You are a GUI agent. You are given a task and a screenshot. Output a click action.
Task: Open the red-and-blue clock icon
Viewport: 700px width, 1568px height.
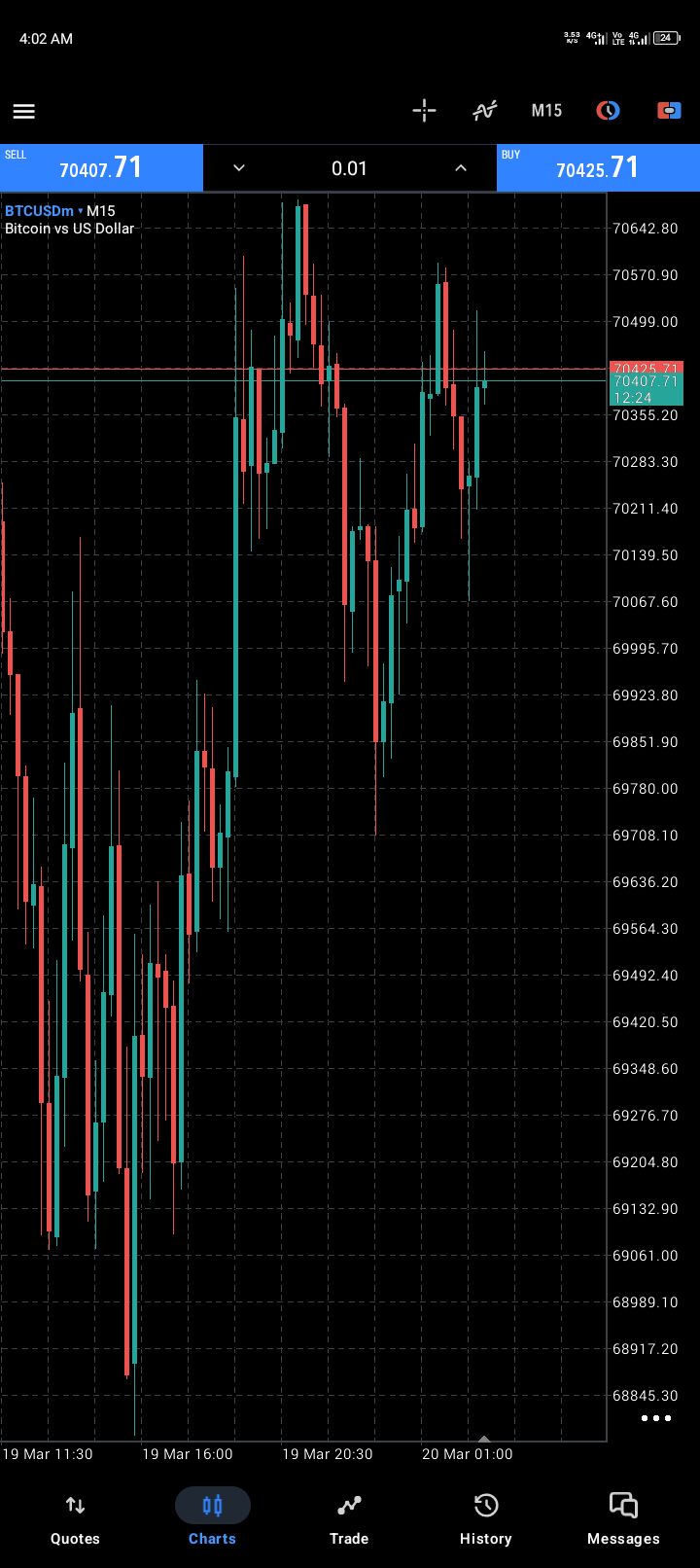click(x=608, y=110)
